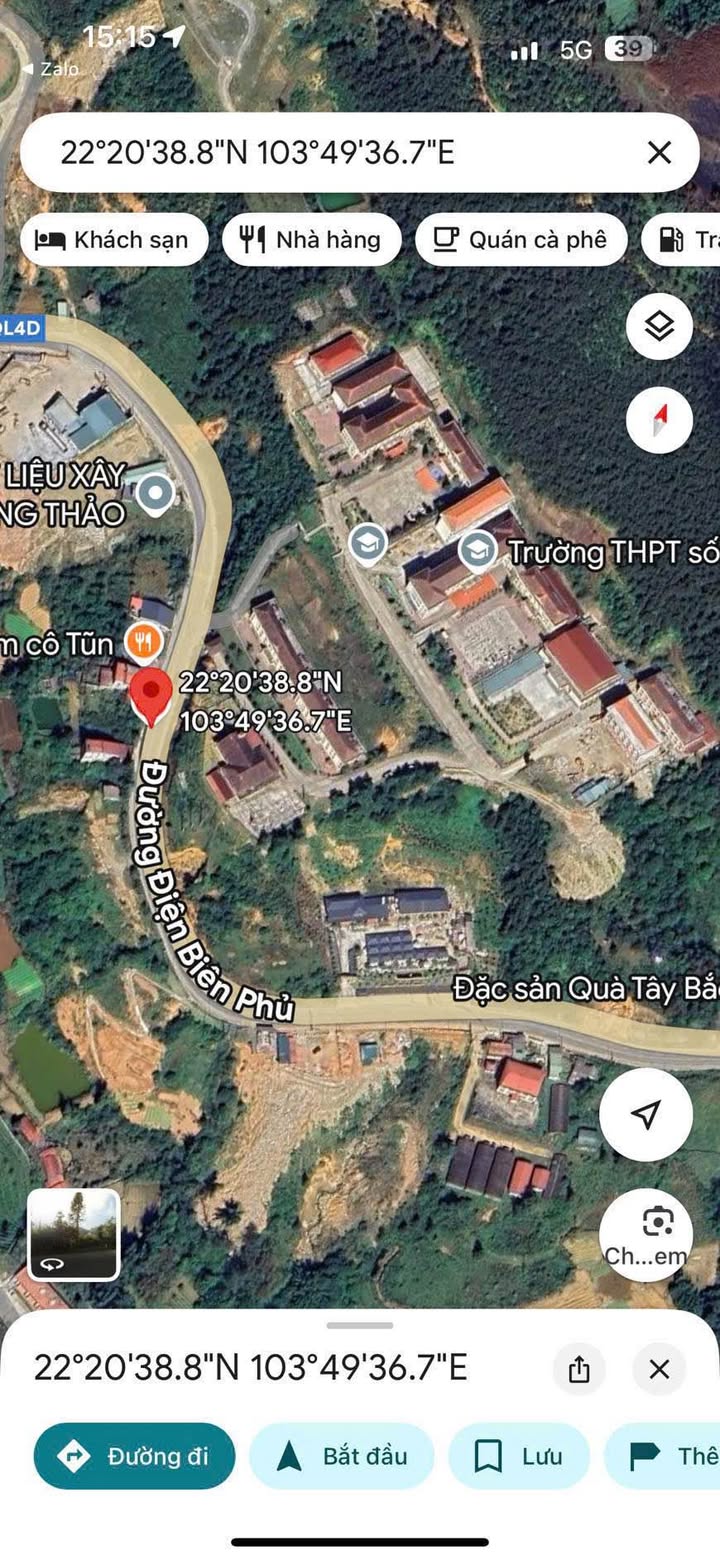Open the map layers selector
Viewport: 720px width, 1560px height.
coord(659,326)
